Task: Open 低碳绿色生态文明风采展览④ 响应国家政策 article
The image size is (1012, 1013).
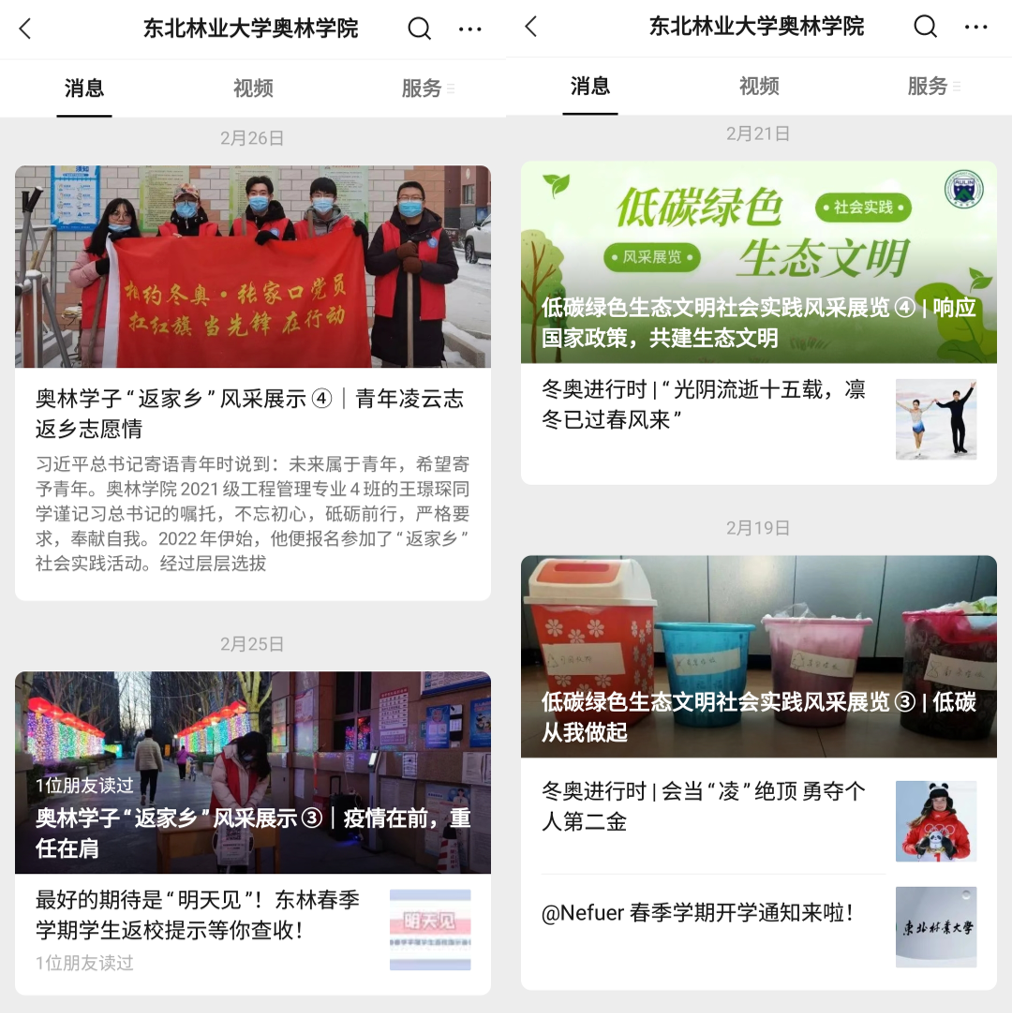Action: pos(758,322)
